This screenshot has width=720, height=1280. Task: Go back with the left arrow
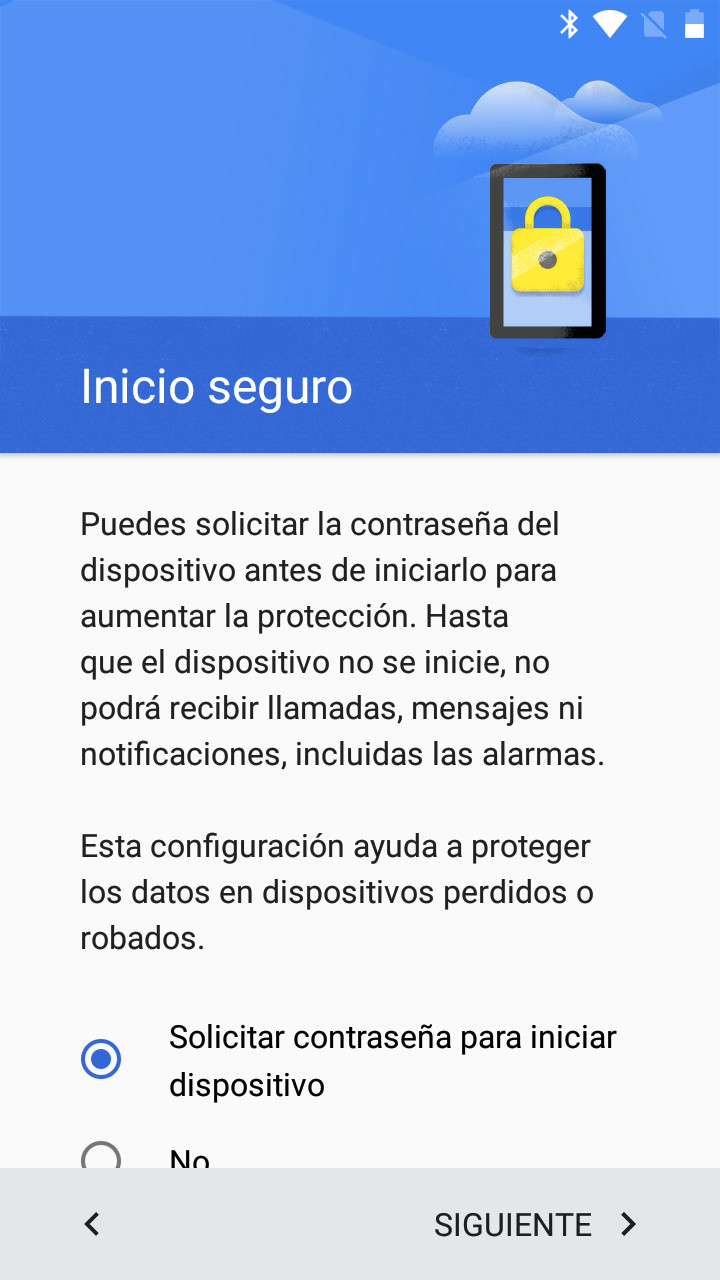coord(92,1225)
